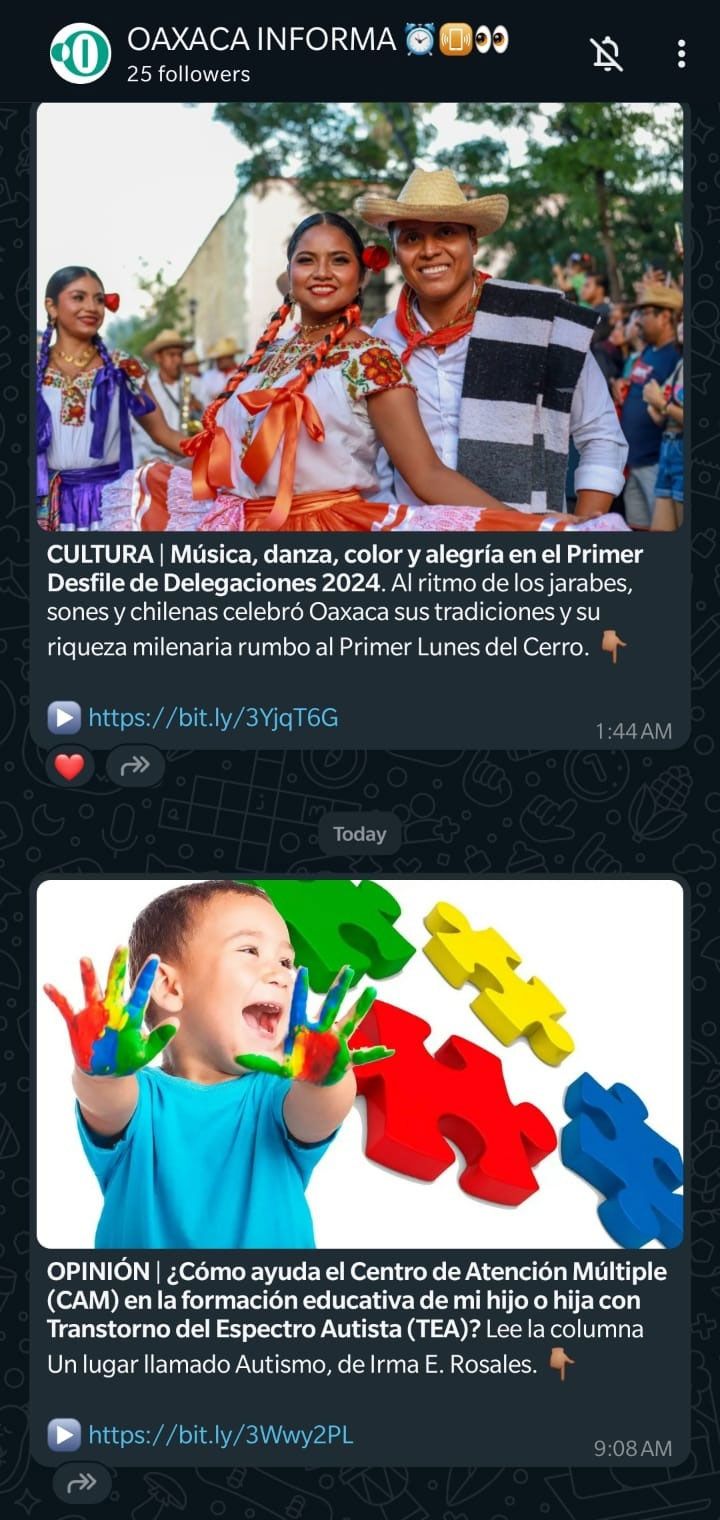Open the three-dot overflow menu
720x1520 pixels.
click(681, 53)
